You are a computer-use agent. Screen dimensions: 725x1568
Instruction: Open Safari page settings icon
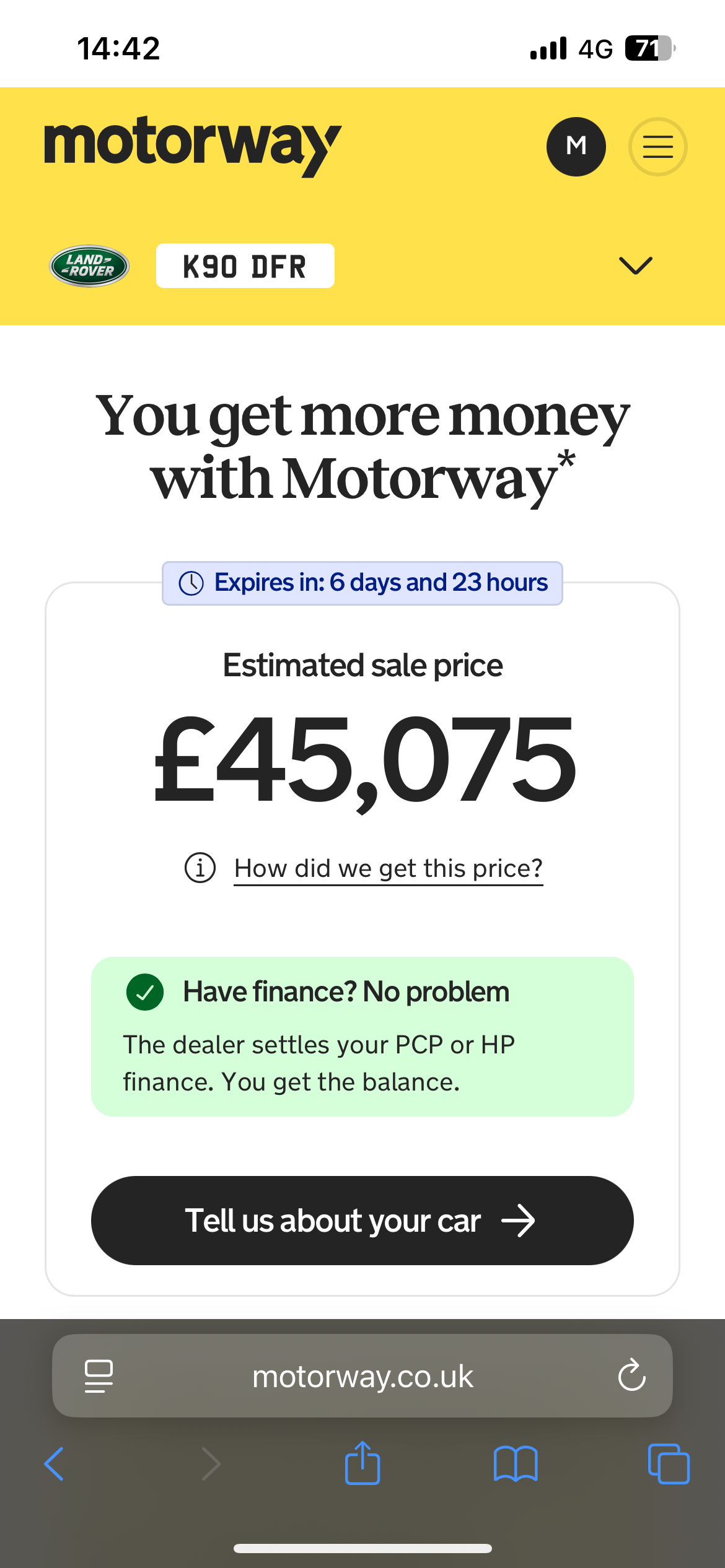[99, 1376]
